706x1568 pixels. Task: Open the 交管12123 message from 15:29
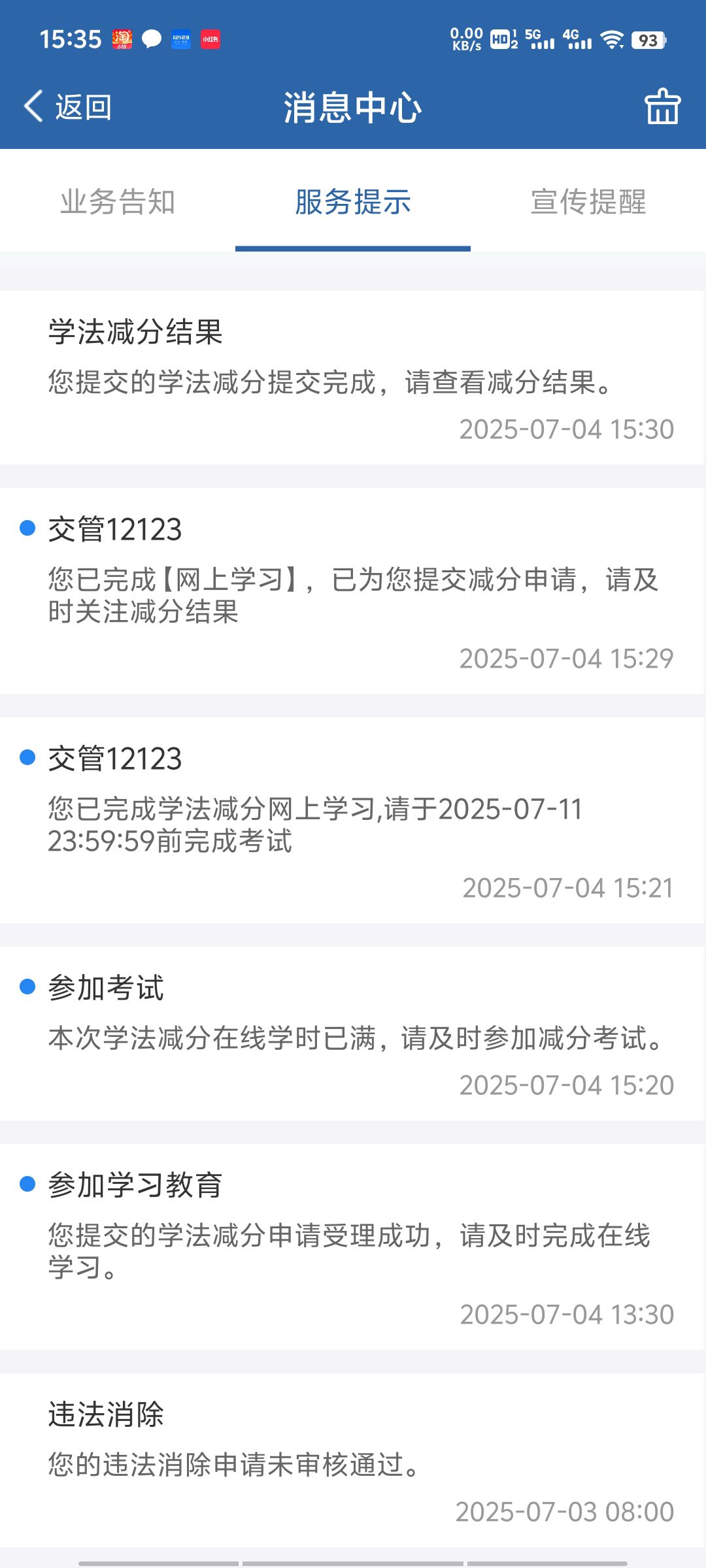pos(353,591)
